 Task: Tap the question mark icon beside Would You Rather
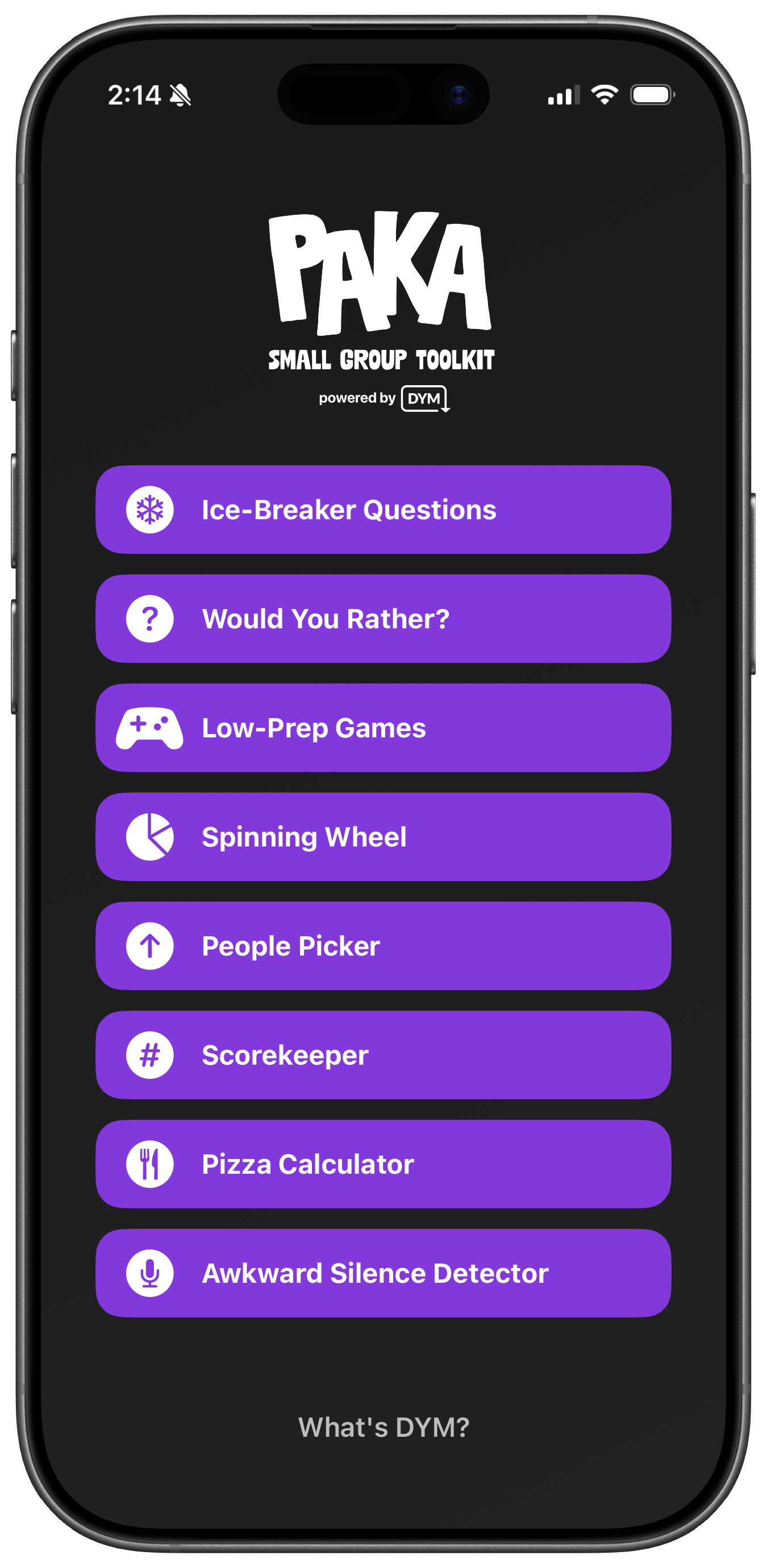pos(150,619)
